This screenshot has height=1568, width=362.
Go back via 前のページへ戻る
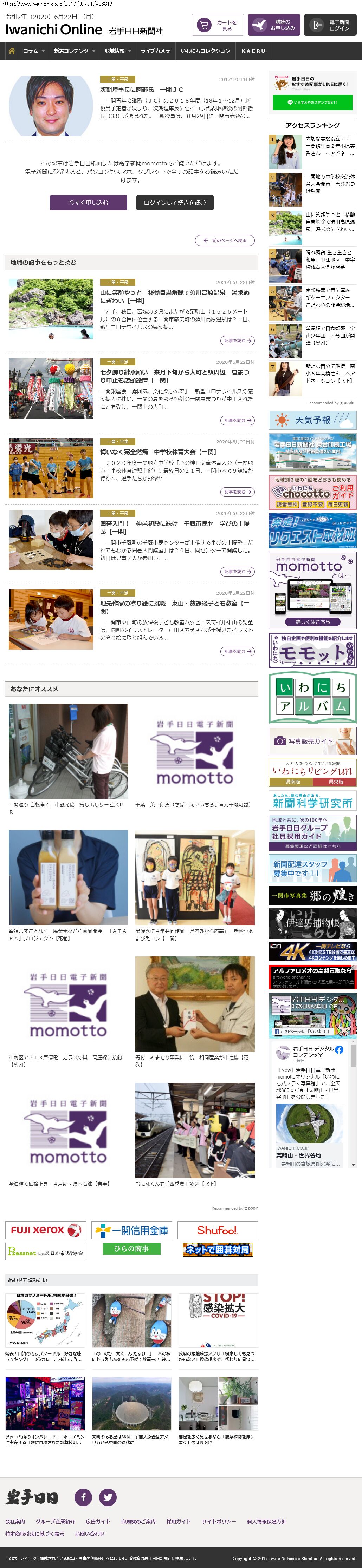coord(225,241)
